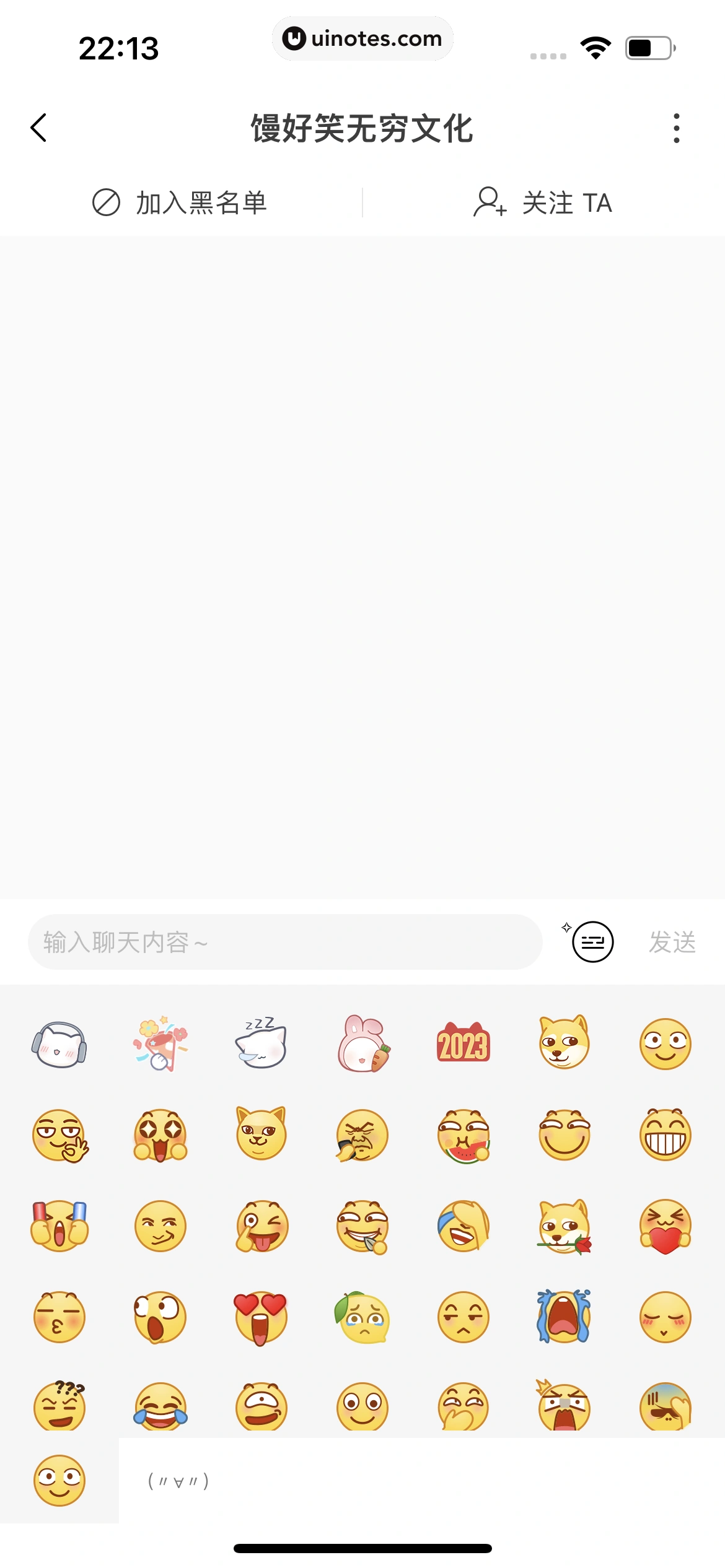725x1568 pixels.
Task: Insert the watermelon eating emoji
Action: [x=464, y=1136]
